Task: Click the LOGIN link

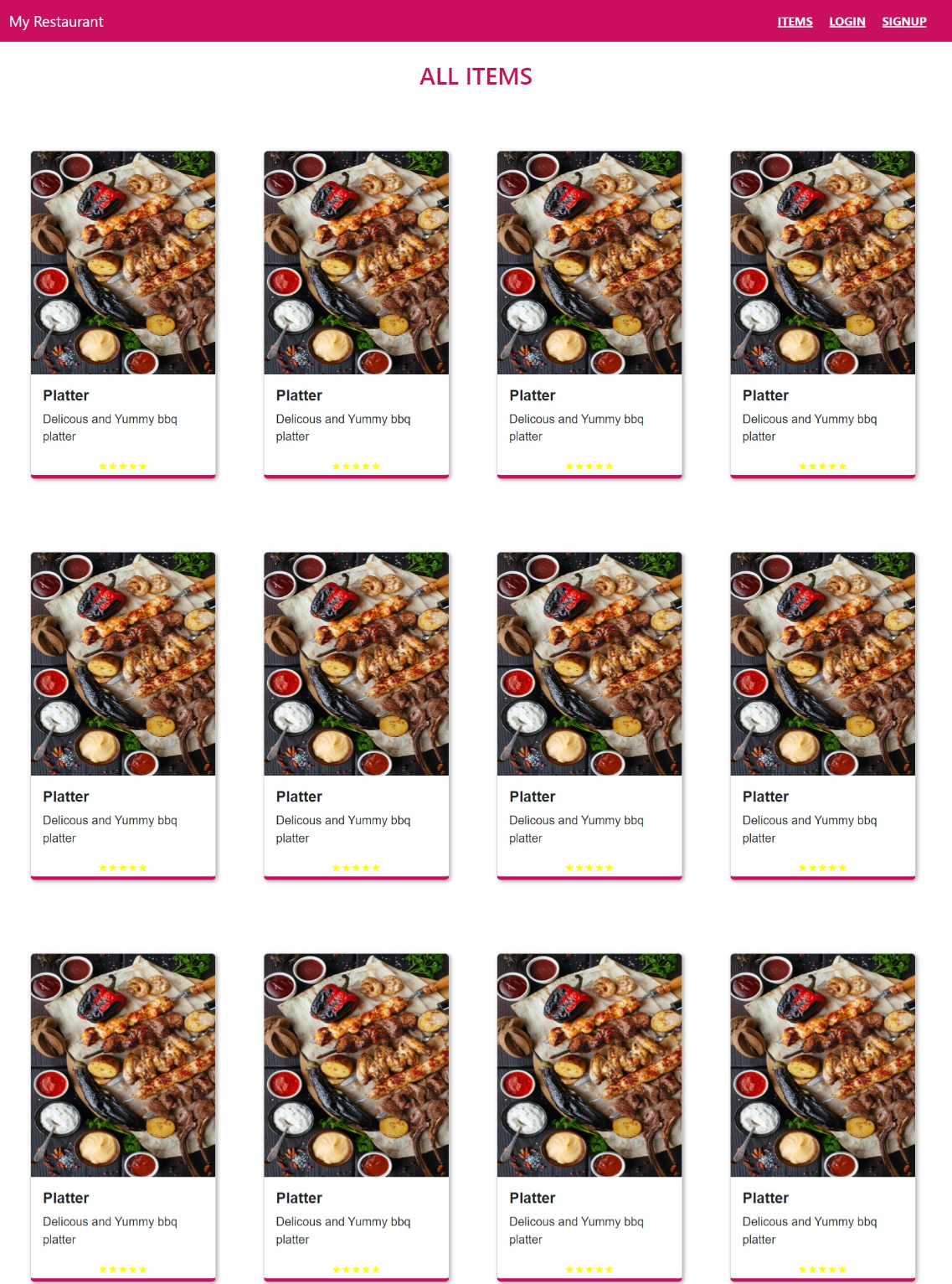Action: tap(847, 21)
